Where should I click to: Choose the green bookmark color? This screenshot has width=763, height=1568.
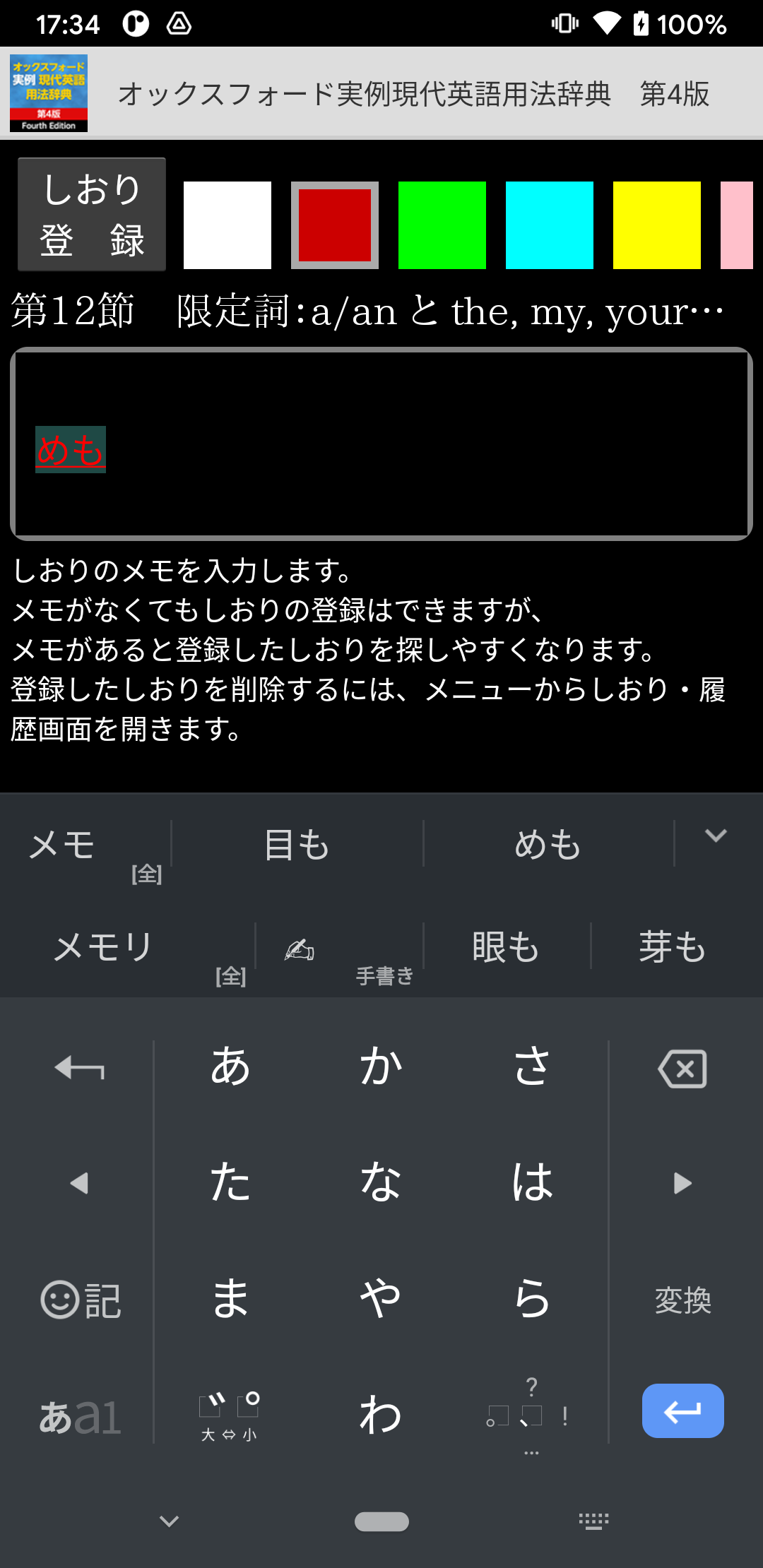pos(442,225)
